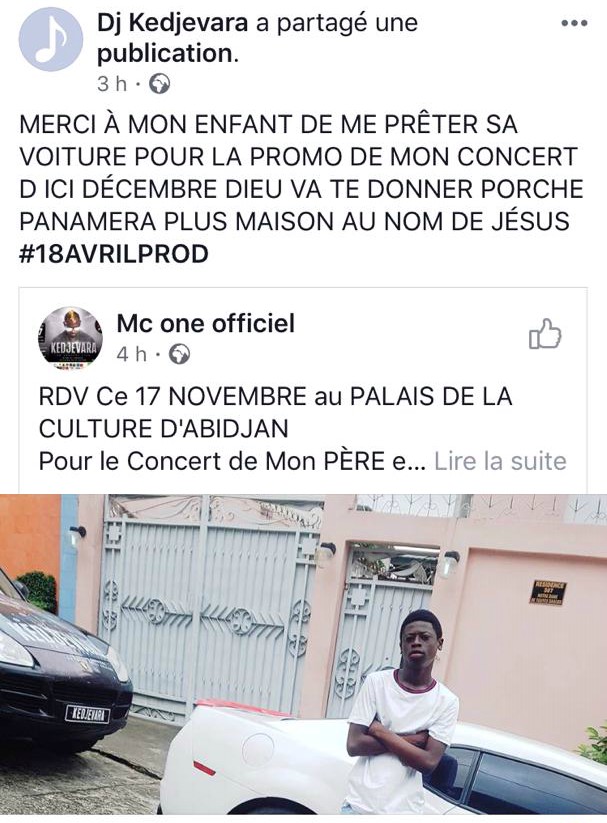Open Dj Kedjevara's profile picture
The height and width of the screenshot is (823, 607).
50,39
